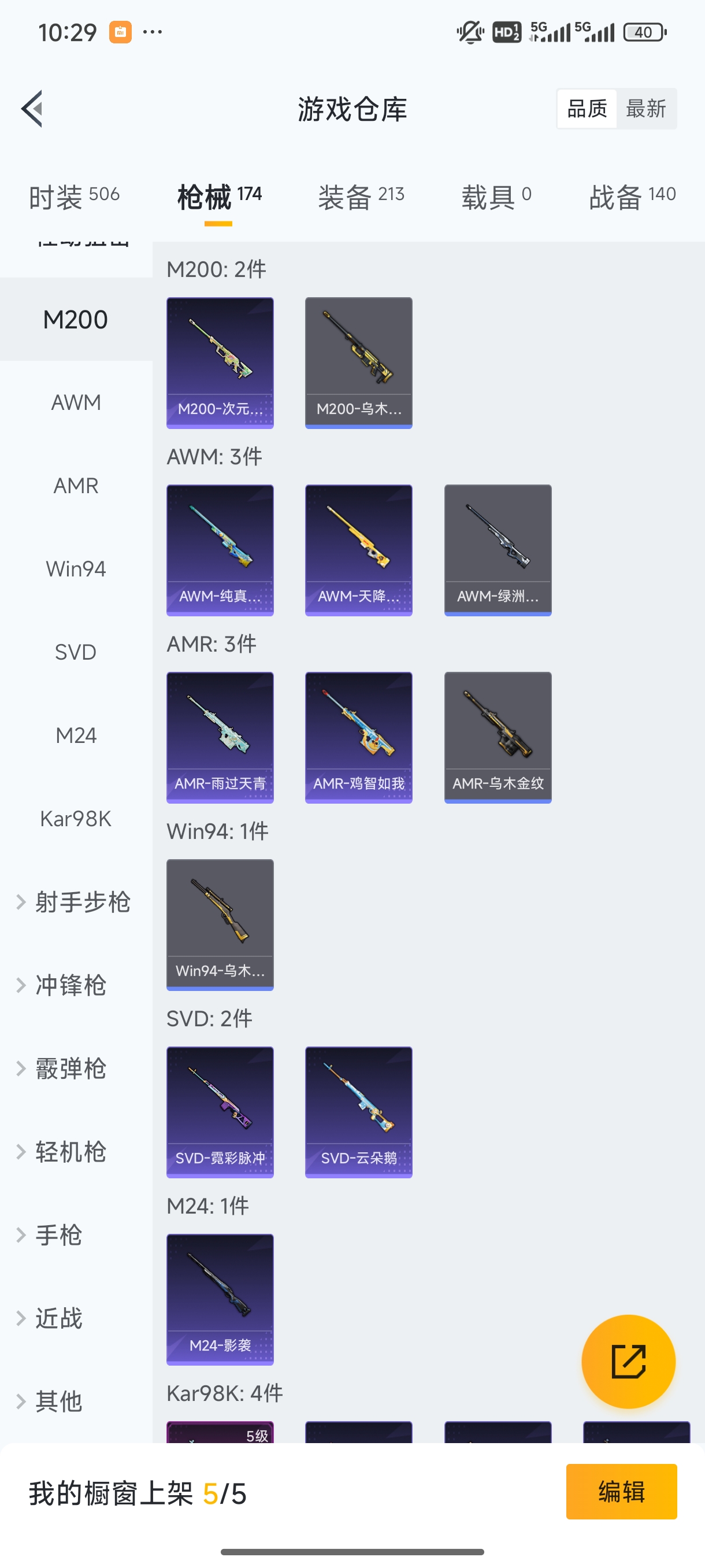Switch sorting to 品质
The image size is (705, 1568).
pos(586,108)
